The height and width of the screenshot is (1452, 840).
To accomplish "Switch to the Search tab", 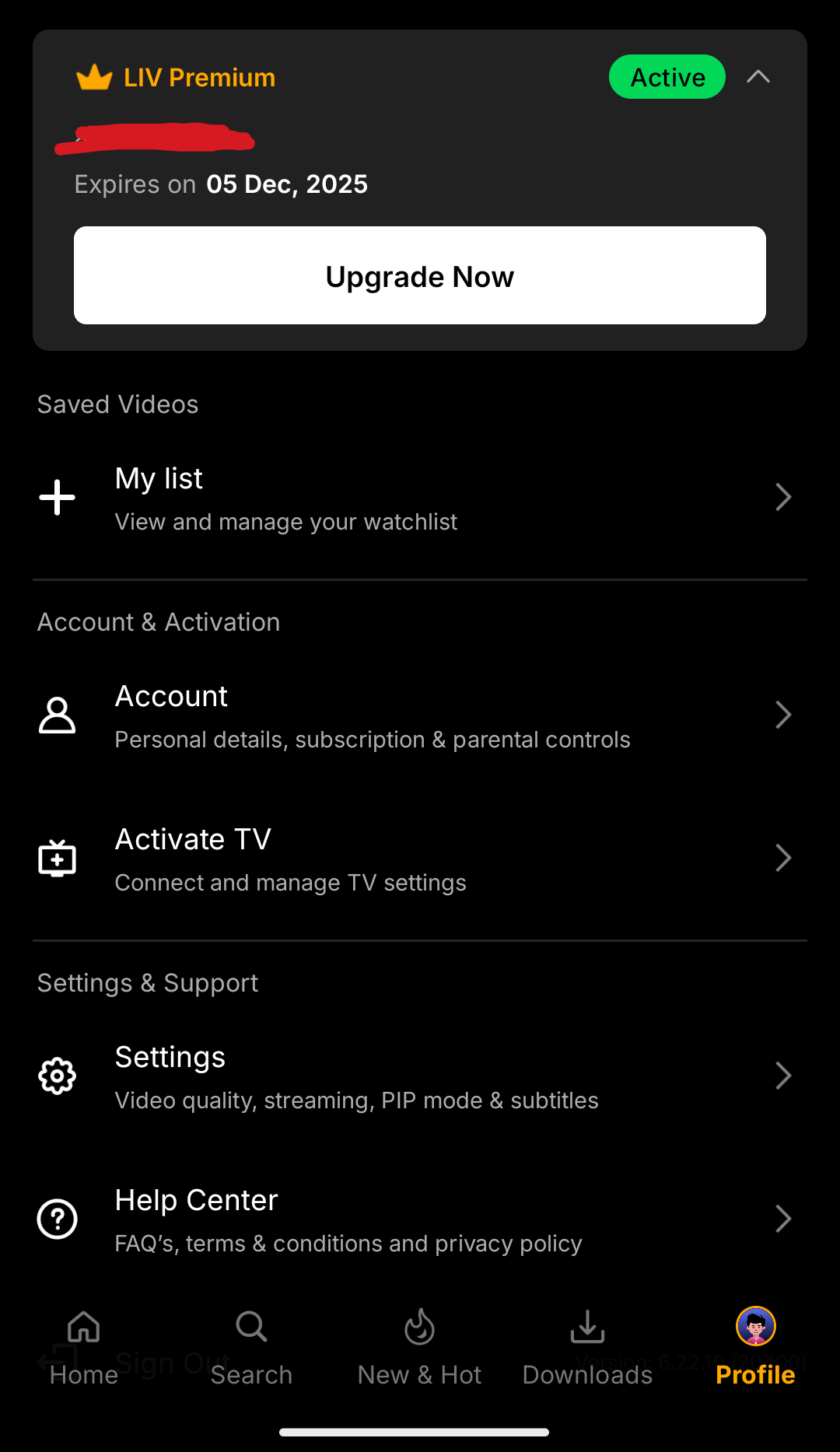I will point(251,1347).
